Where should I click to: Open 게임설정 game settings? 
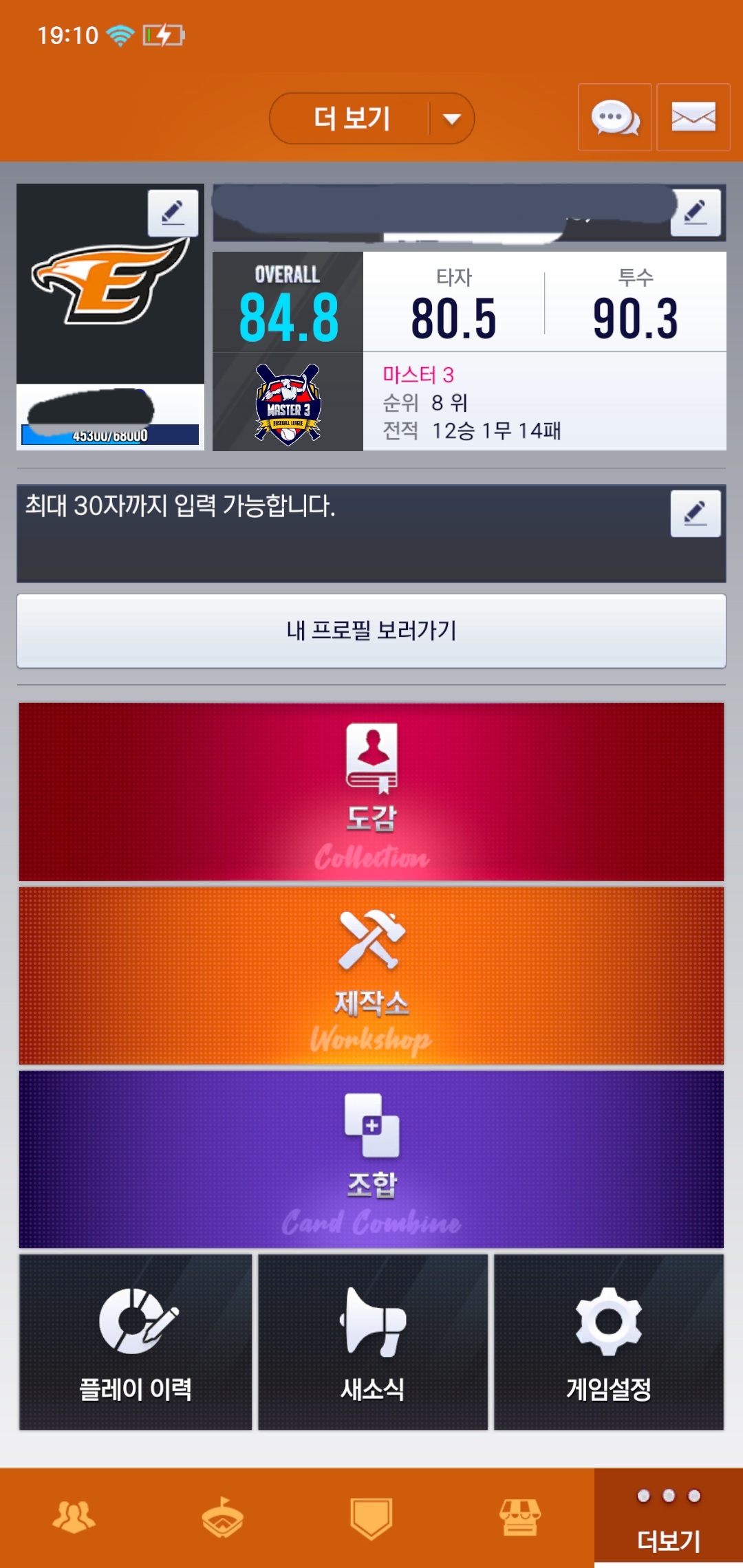[x=609, y=1342]
